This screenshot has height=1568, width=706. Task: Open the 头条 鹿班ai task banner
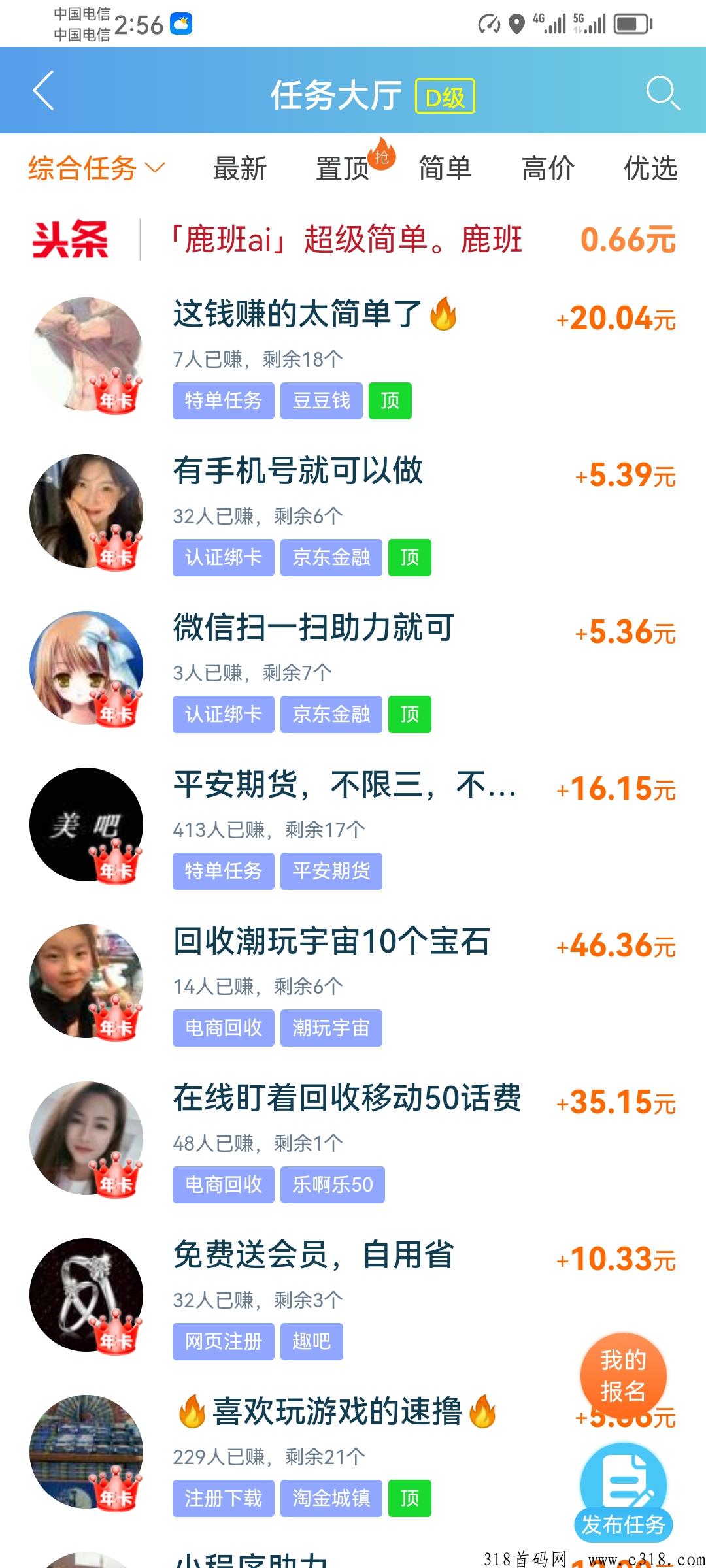click(353, 239)
